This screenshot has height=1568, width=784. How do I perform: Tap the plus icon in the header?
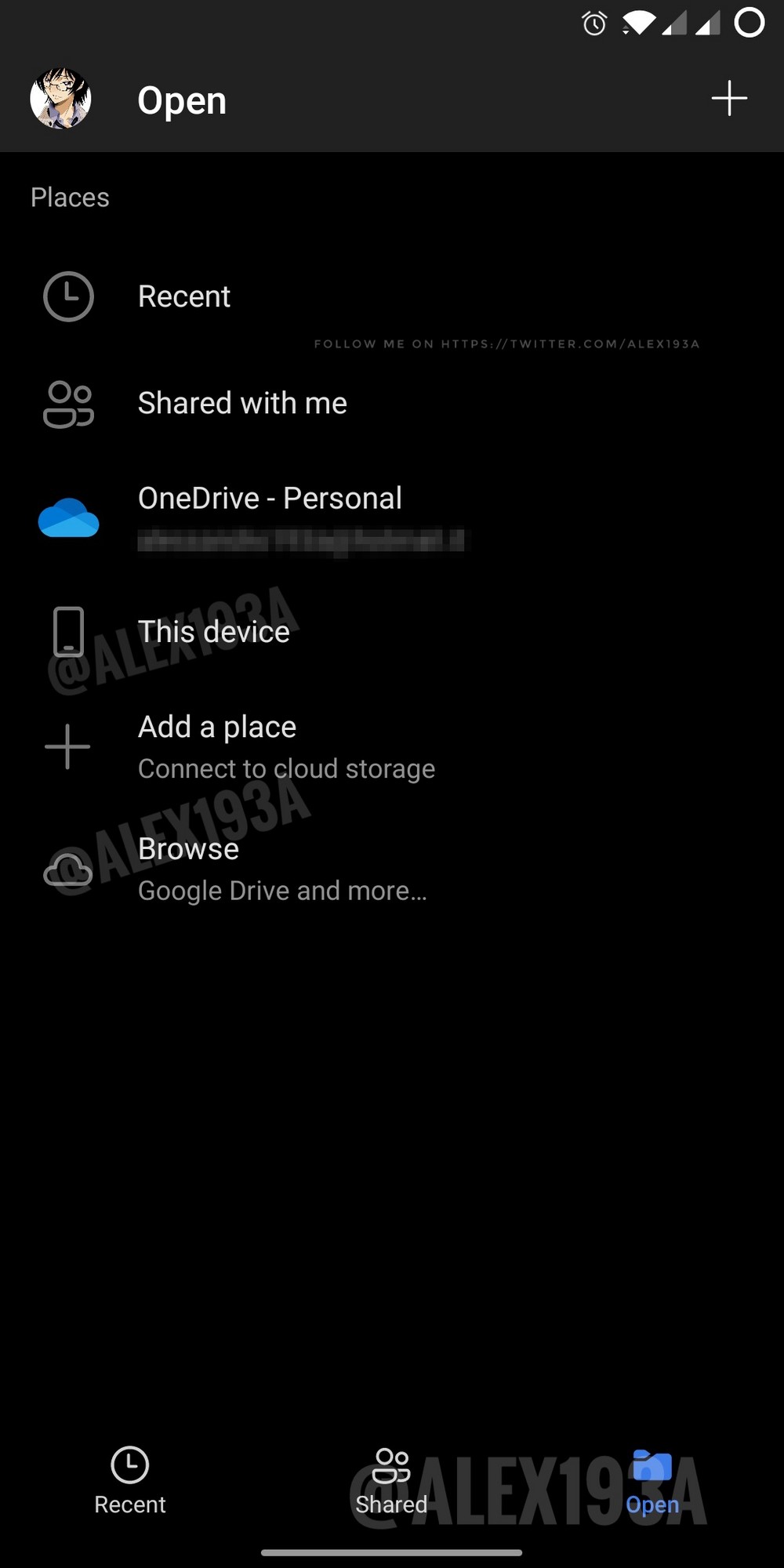pyautogui.click(x=729, y=99)
